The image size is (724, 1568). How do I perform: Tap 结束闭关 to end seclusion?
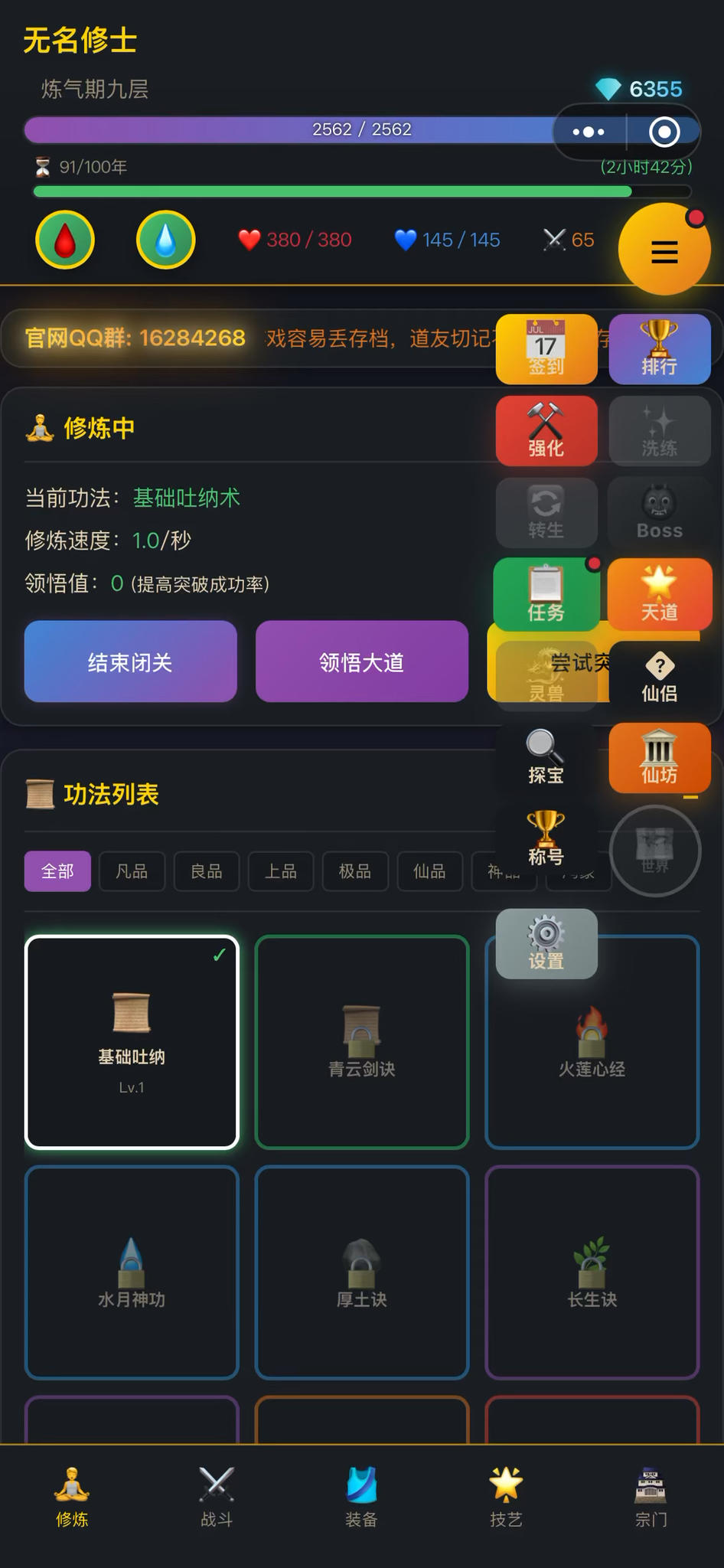click(130, 661)
